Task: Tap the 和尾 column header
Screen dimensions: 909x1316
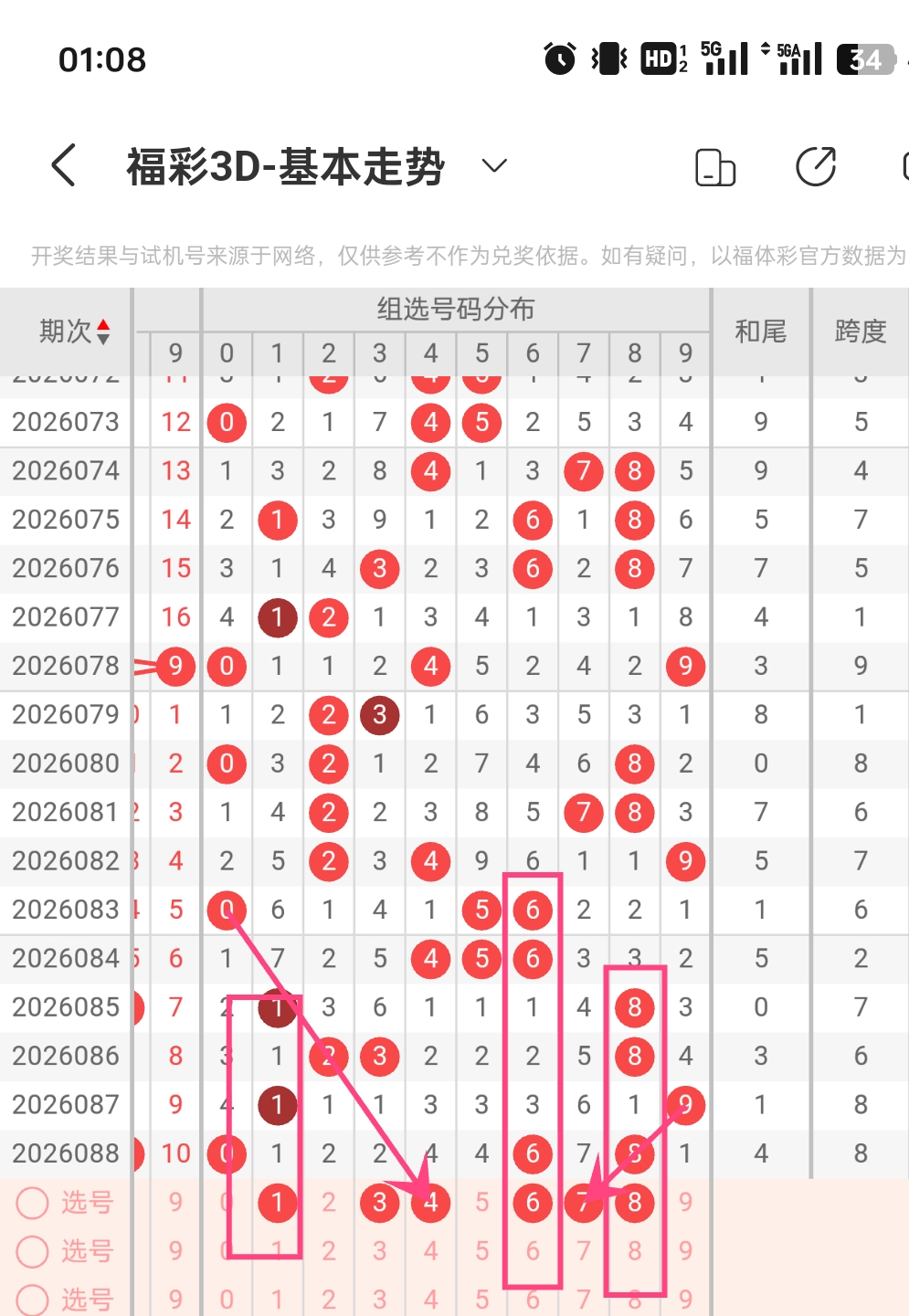Action: coord(759,331)
